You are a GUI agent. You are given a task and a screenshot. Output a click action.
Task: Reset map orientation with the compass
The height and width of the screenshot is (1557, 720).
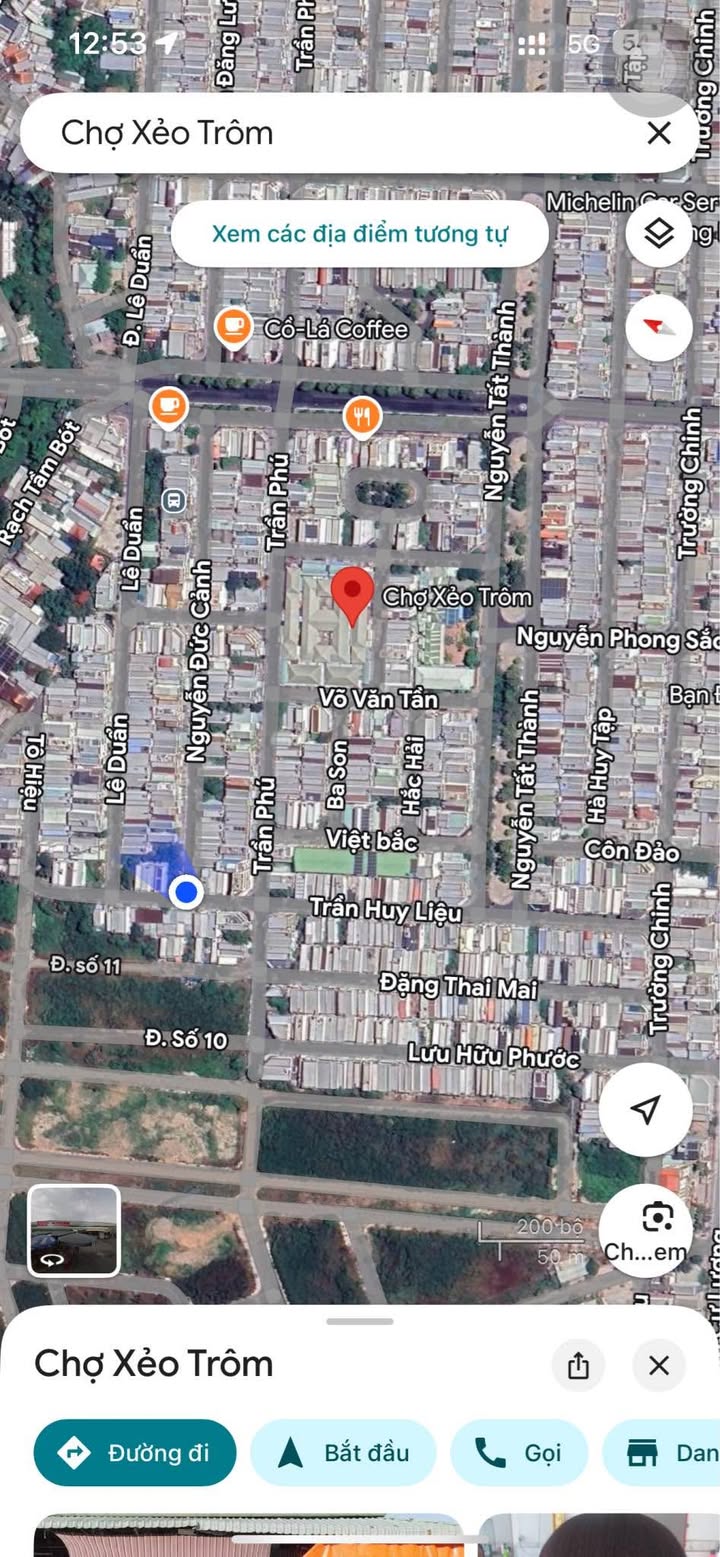click(659, 327)
